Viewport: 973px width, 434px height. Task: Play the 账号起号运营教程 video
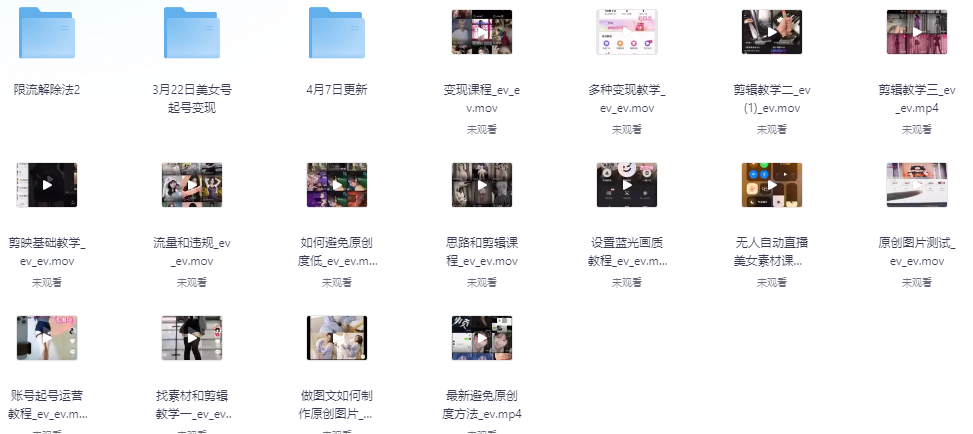[47, 338]
